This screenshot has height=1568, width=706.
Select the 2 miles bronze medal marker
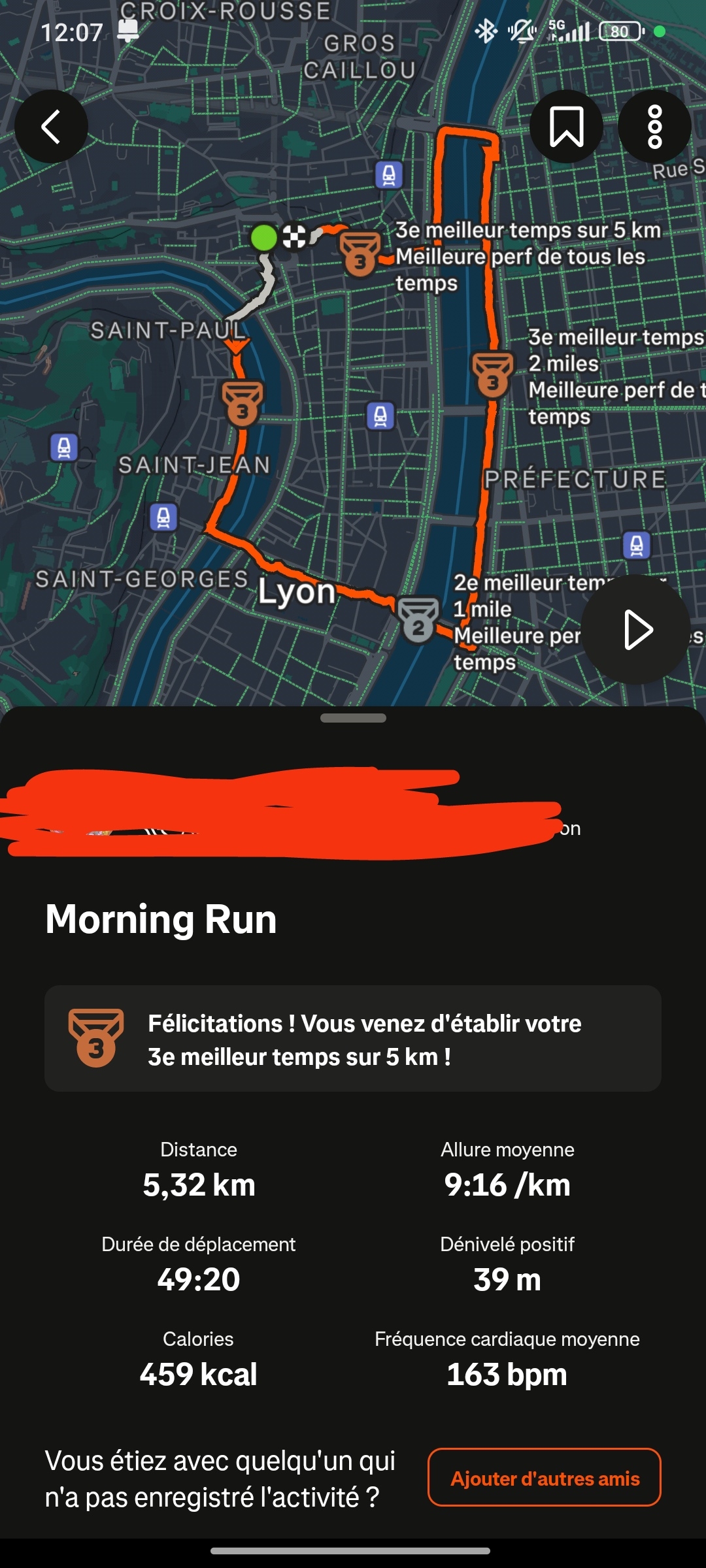493,374
